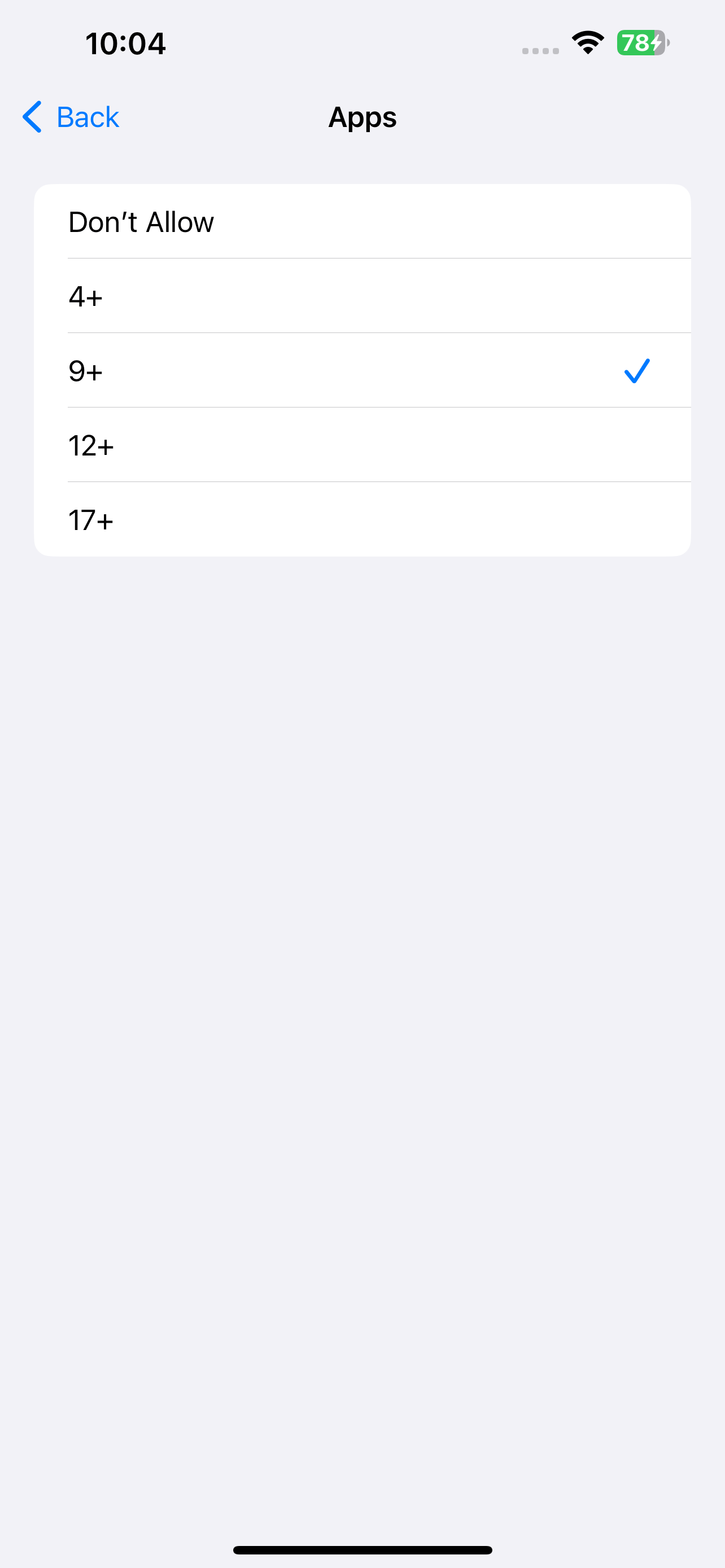
Task: Switch back using the Back navigation
Action: (70, 116)
